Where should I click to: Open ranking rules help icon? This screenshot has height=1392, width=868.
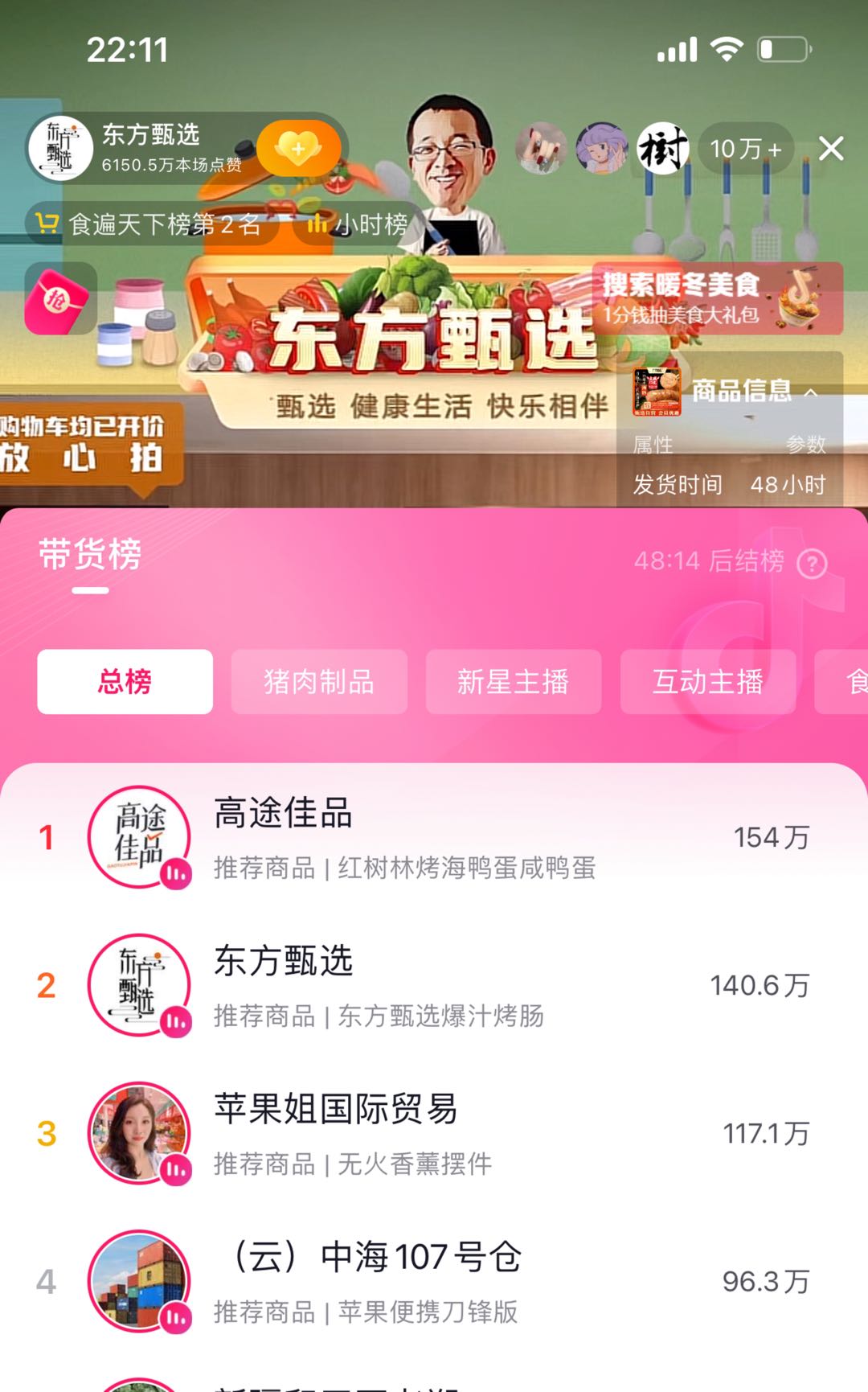point(812,564)
